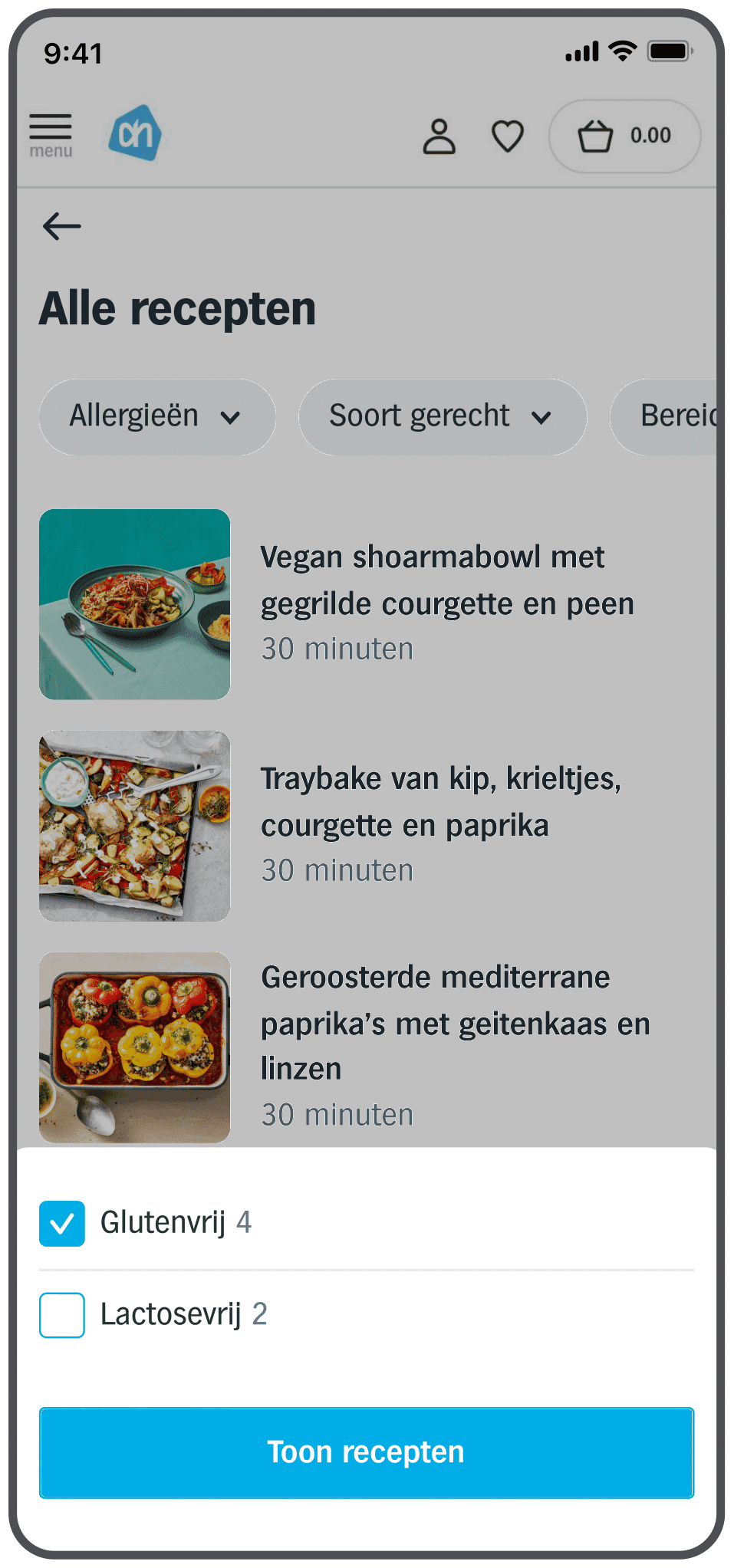This screenshot has height=1568, width=734.
Task: Go to the Albert Heijn home logo
Action: click(135, 133)
